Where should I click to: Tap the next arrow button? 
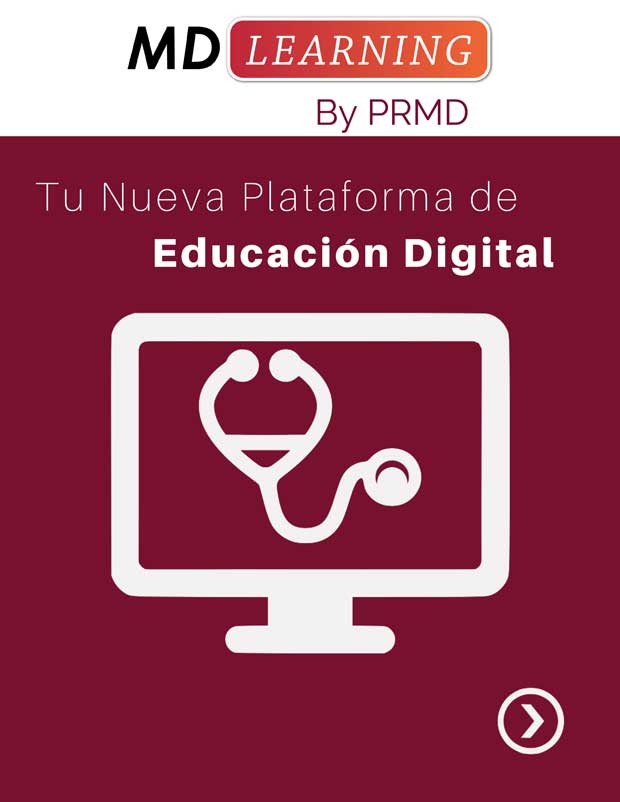pyautogui.click(x=531, y=720)
